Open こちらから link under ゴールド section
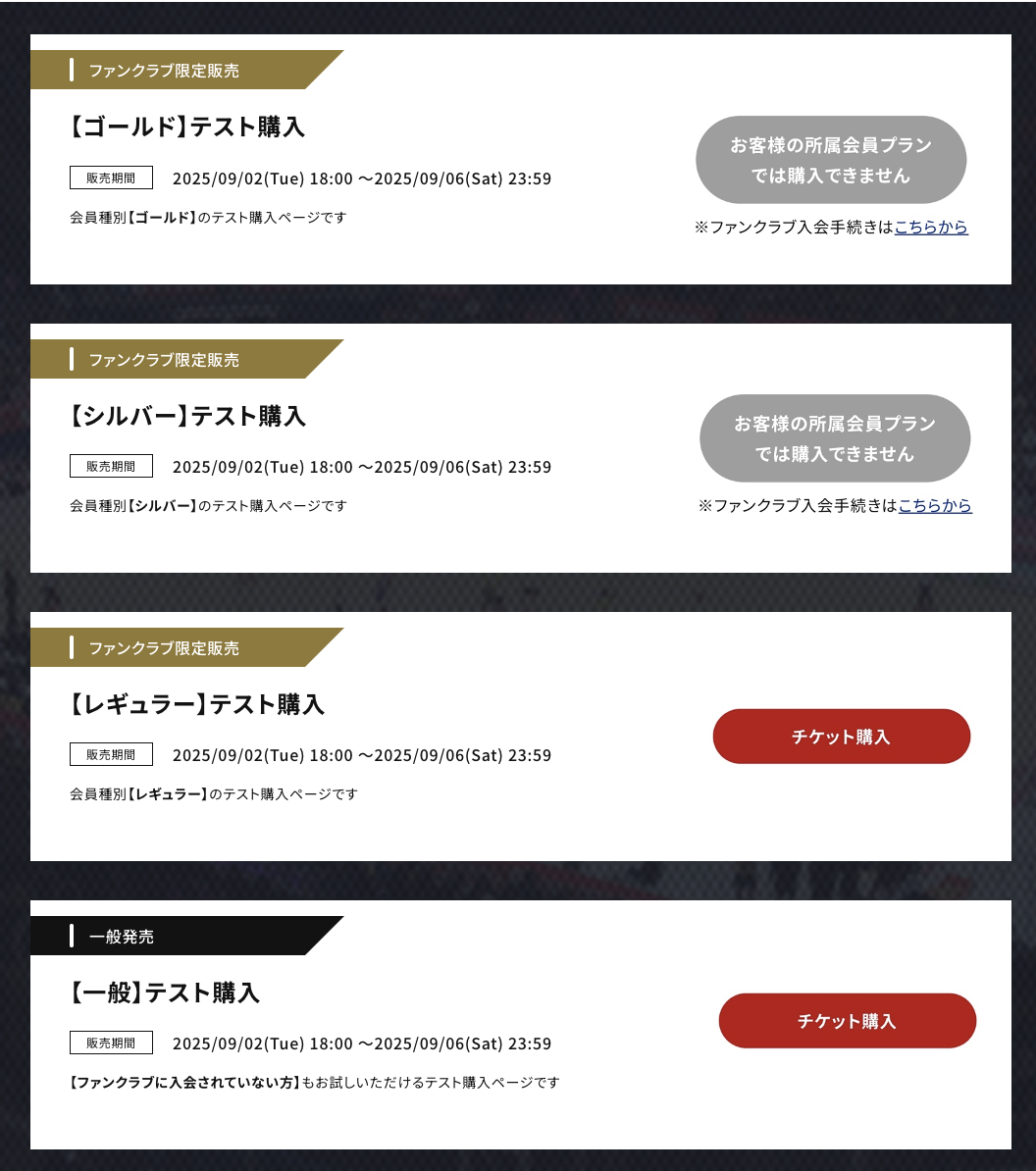The height and width of the screenshot is (1171, 1036). coord(931,228)
